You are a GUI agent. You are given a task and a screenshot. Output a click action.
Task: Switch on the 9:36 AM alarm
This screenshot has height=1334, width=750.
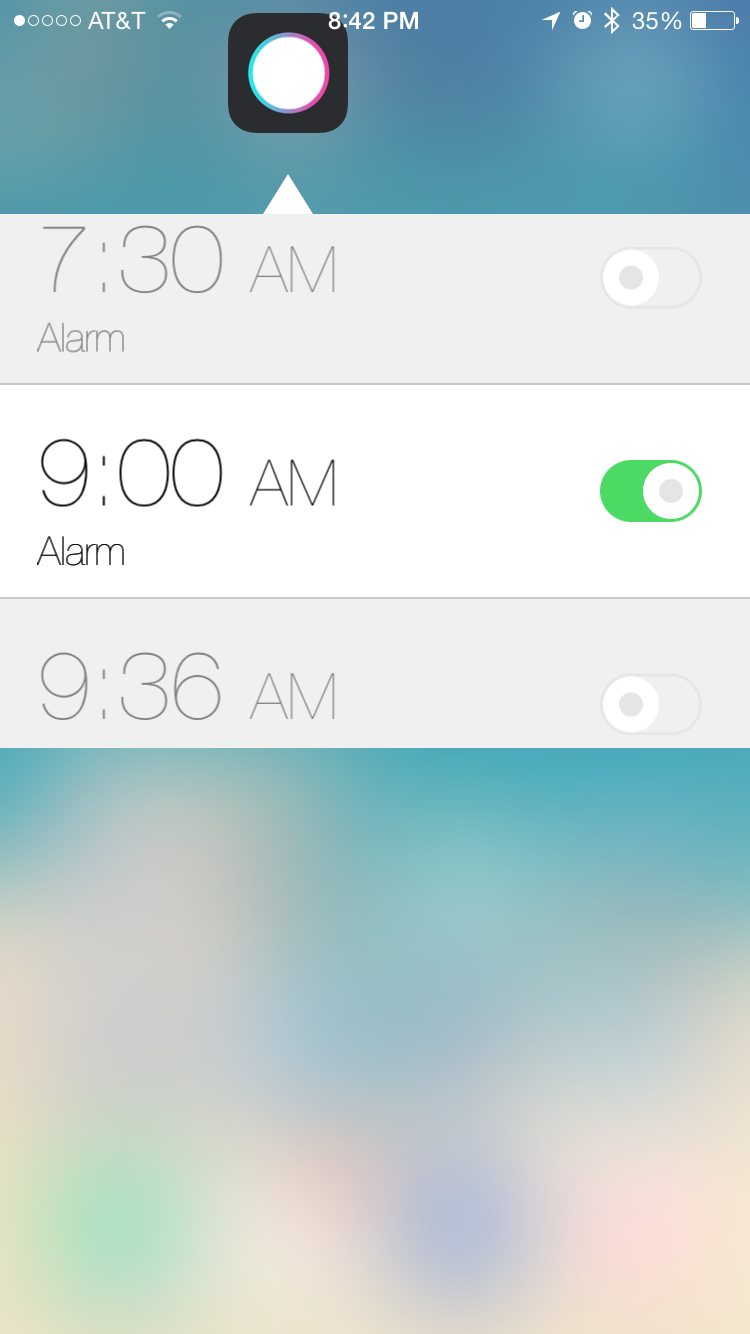[x=650, y=704]
